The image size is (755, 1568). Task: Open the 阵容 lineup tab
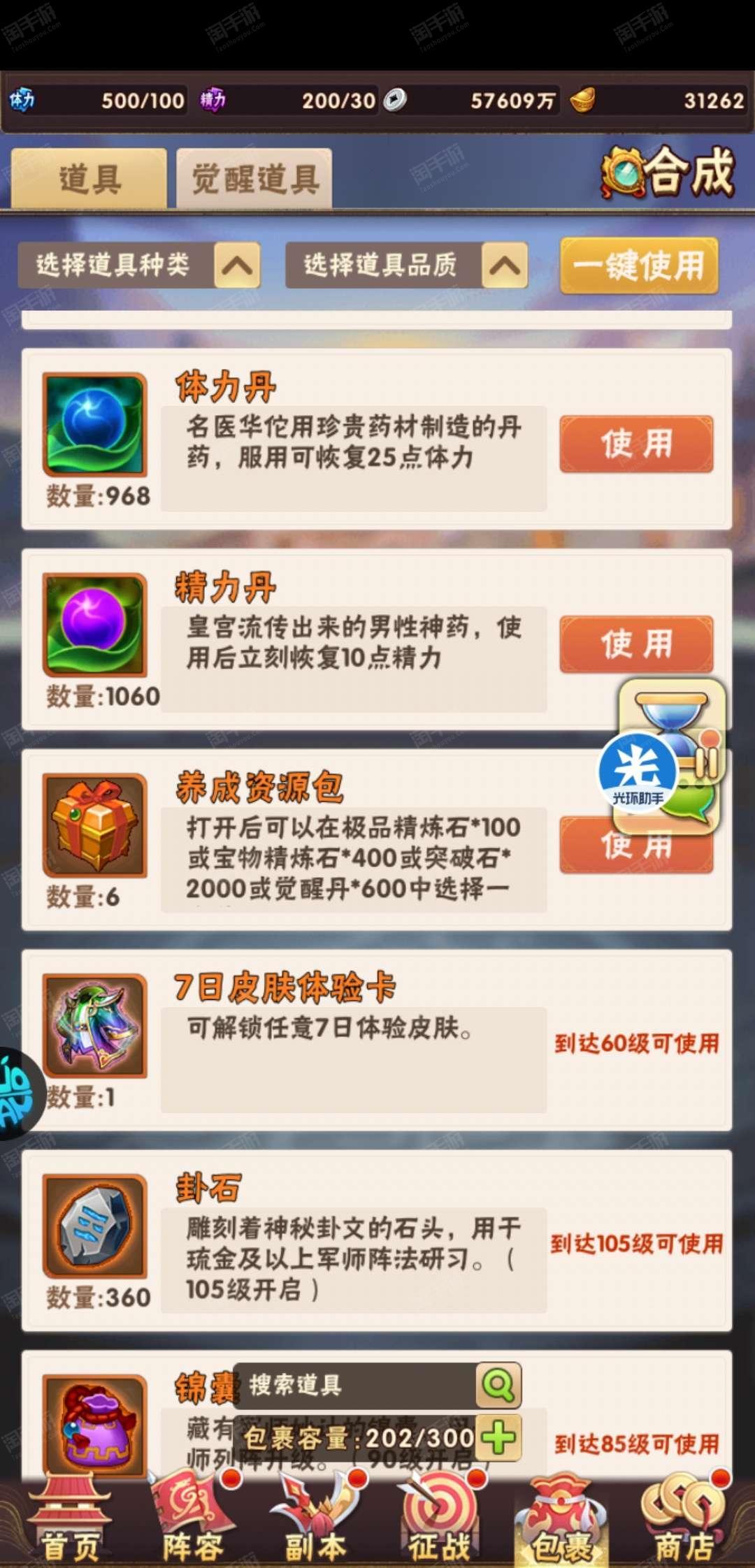tap(192, 1520)
